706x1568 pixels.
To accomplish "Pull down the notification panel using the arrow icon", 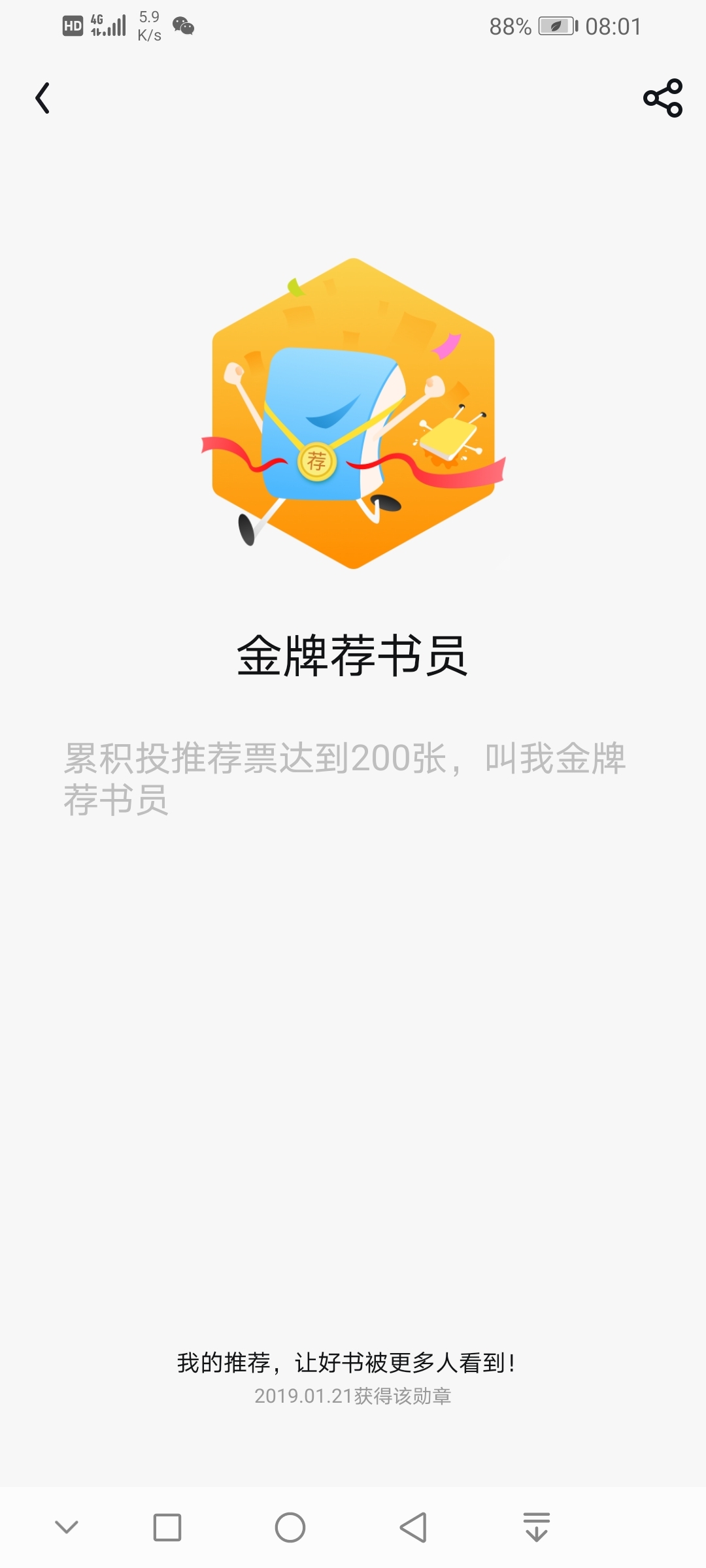I will [x=537, y=1527].
